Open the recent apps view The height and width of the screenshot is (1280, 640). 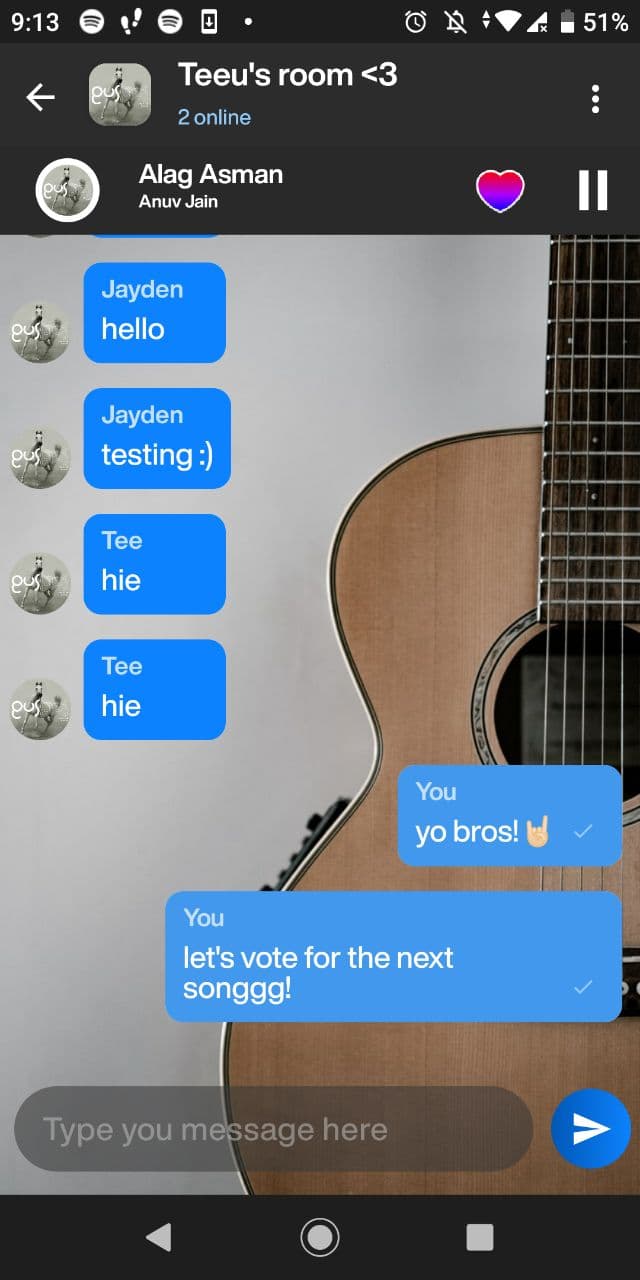479,1237
